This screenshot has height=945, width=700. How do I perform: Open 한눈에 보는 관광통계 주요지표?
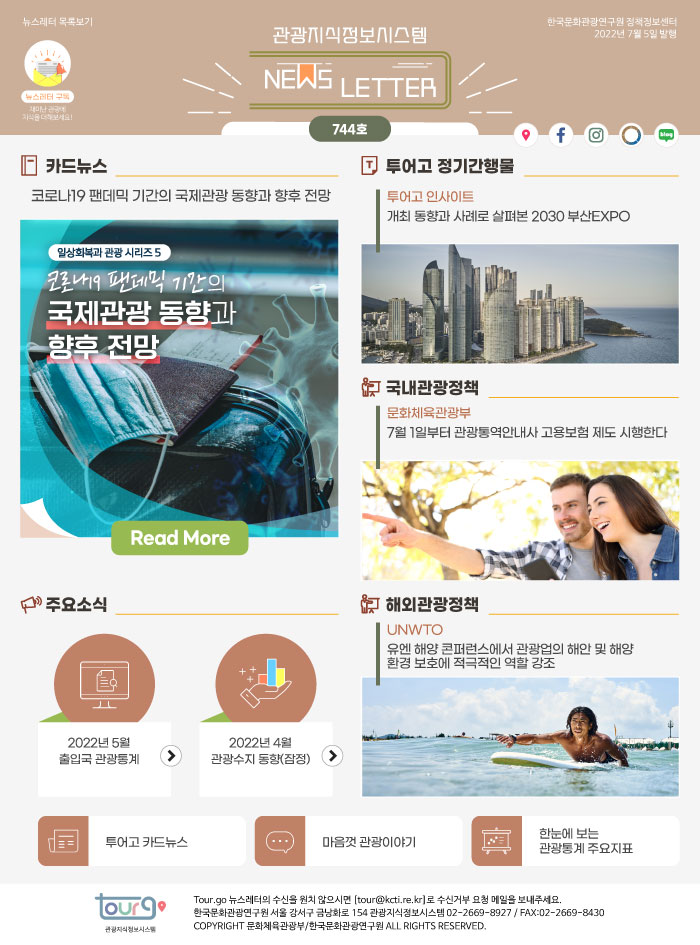tap(575, 842)
